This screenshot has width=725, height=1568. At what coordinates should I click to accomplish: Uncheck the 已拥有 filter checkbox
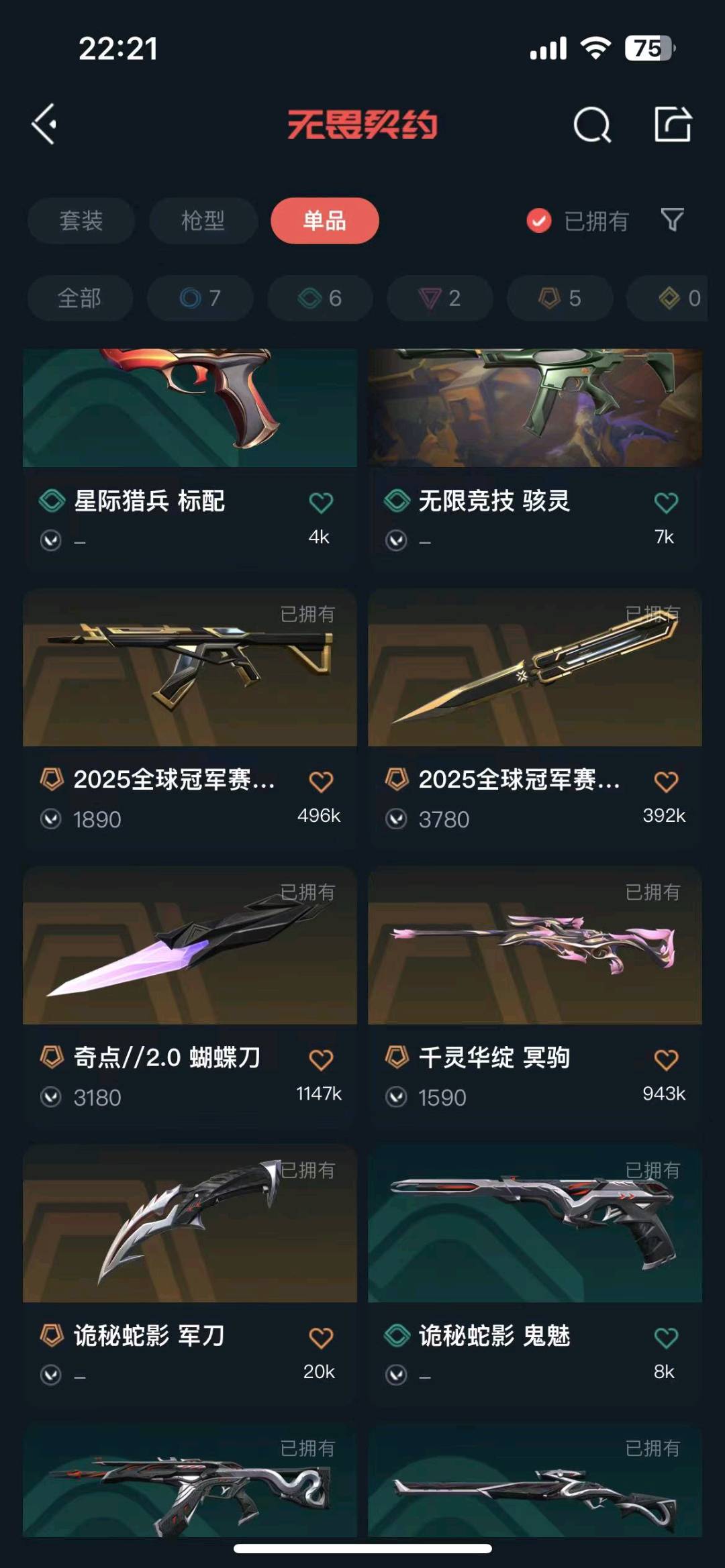[539, 221]
